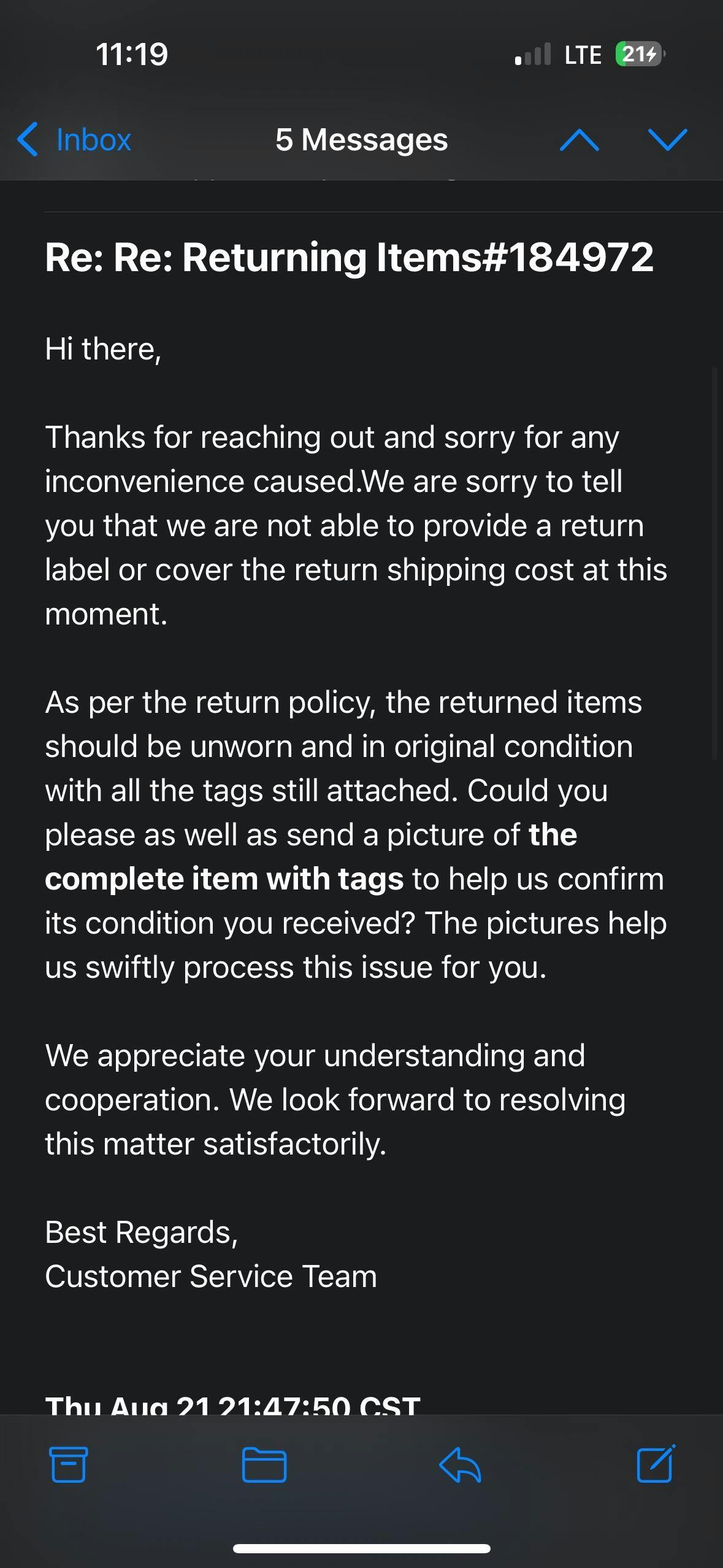This screenshot has width=723, height=1568.
Task: Archive this email thread
Action: pyautogui.click(x=68, y=1464)
